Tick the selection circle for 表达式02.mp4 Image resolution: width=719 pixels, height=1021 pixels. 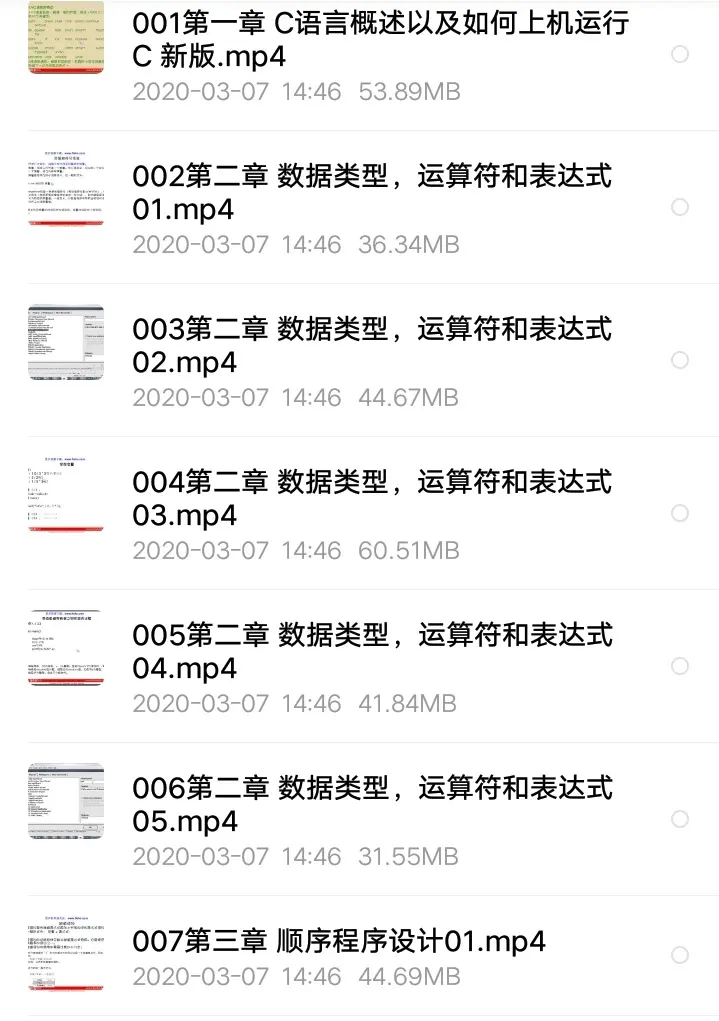click(680, 360)
